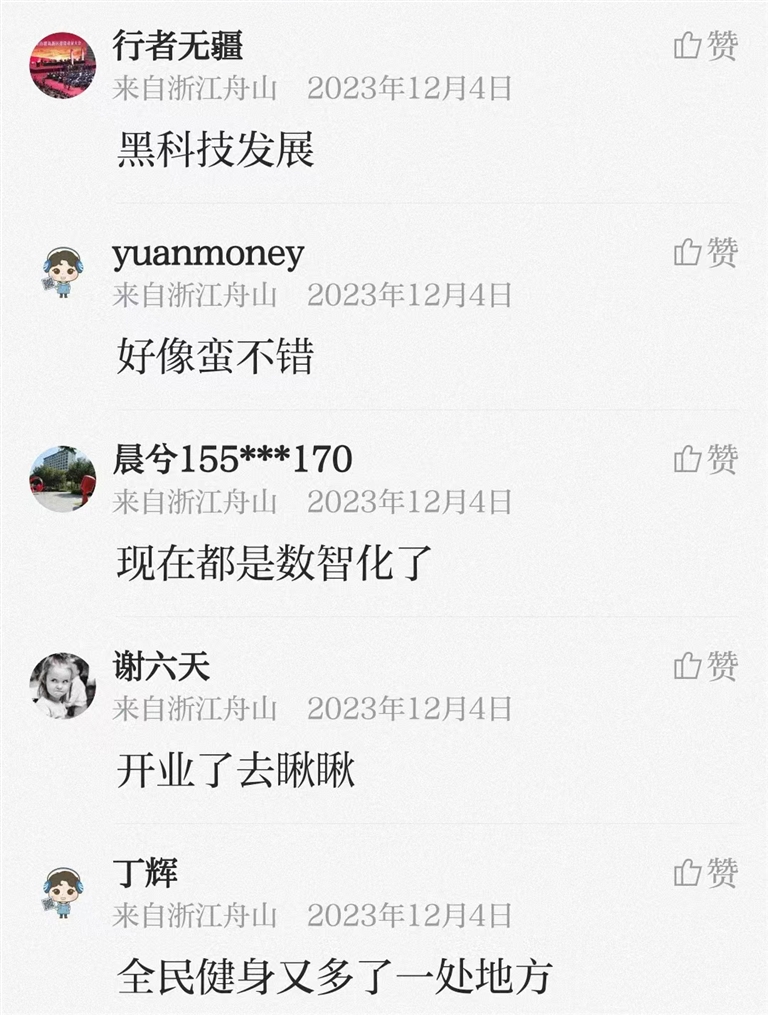The image size is (768, 1015).
Task: View profile of 晨兮155***170
Action: click(x=63, y=479)
